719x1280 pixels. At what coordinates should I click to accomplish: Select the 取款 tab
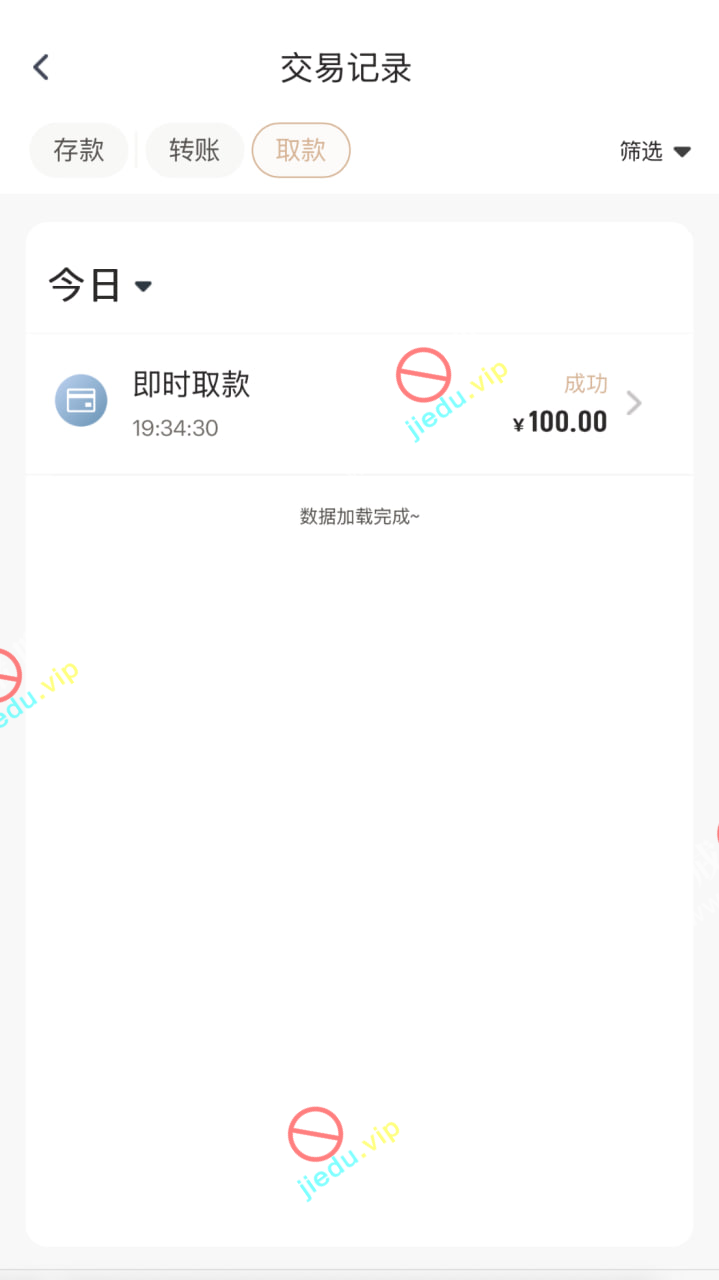tap(300, 151)
